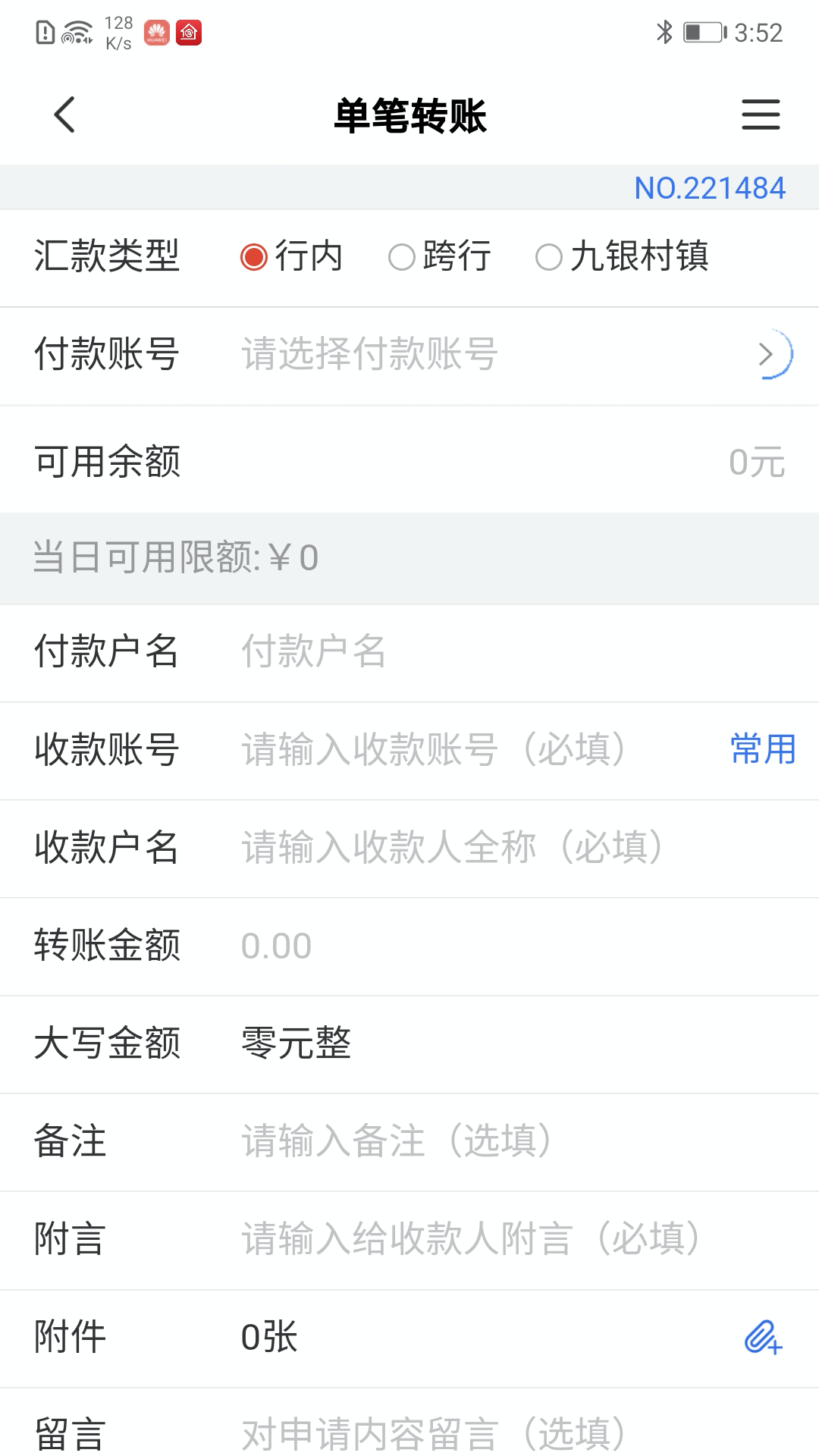Image resolution: width=819 pixels, height=1456 pixels.
Task: Open the hamburger menu
Action: [761, 115]
